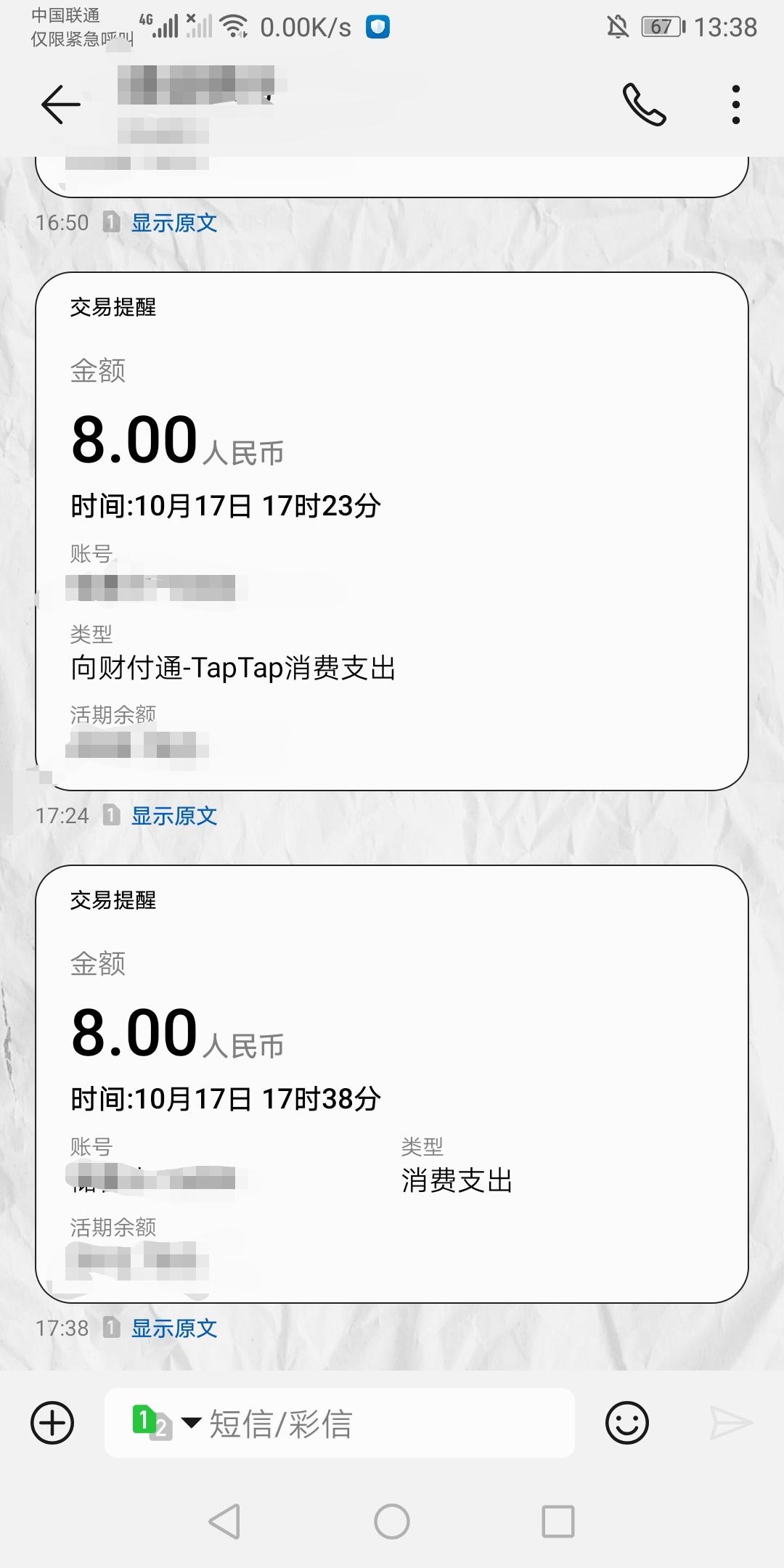Open the 17时38分 transaction reminder card
The width and height of the screenshot is (784, 1568).
392,1084
